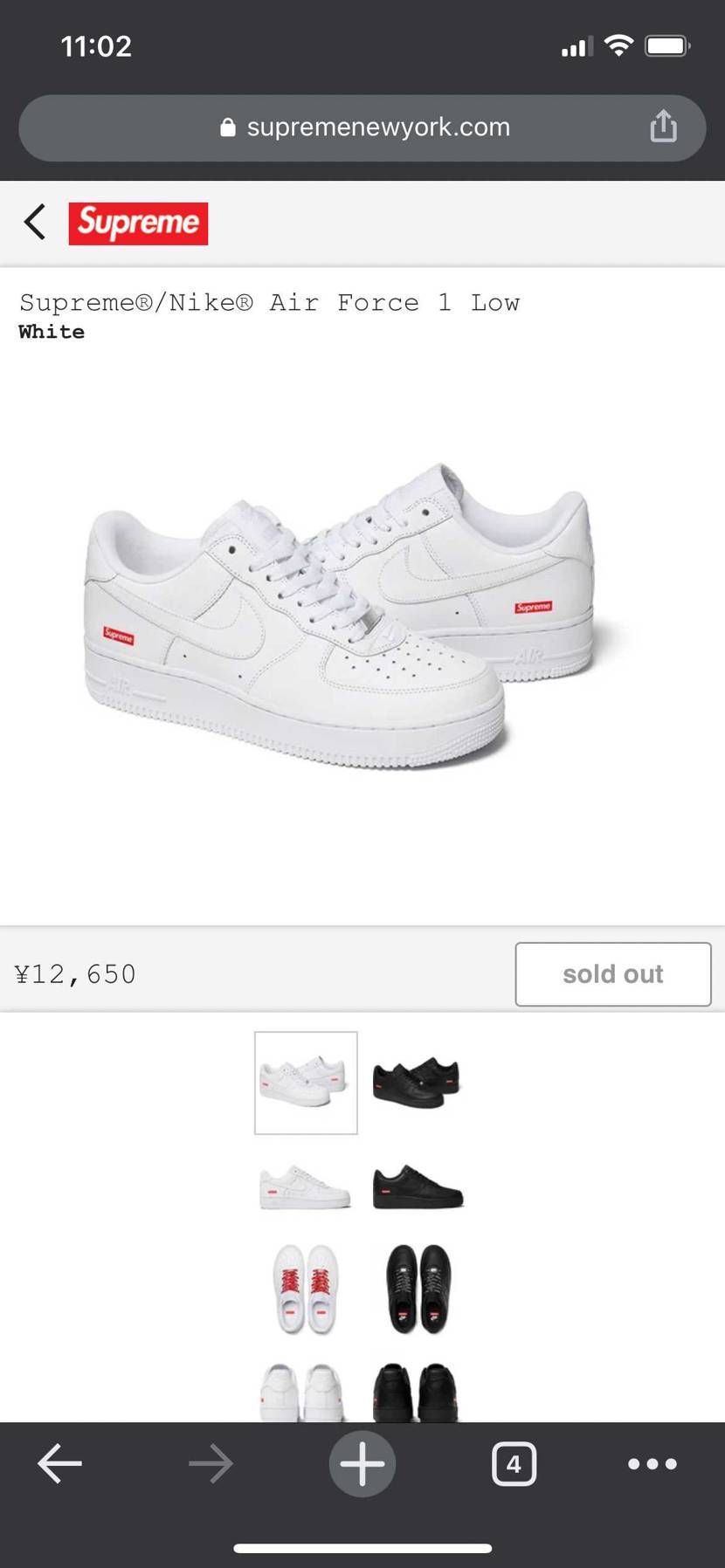
Task: Show the white single shoe side view
Action: coord(306,1188)
